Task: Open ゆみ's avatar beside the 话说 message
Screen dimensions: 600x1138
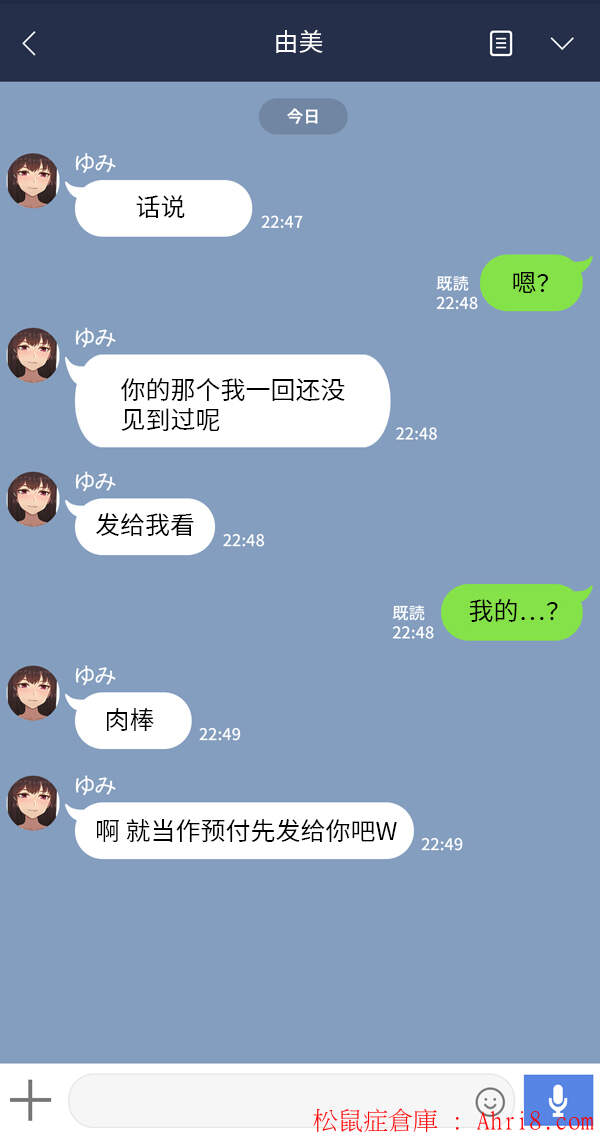Action: click(33, 181)
